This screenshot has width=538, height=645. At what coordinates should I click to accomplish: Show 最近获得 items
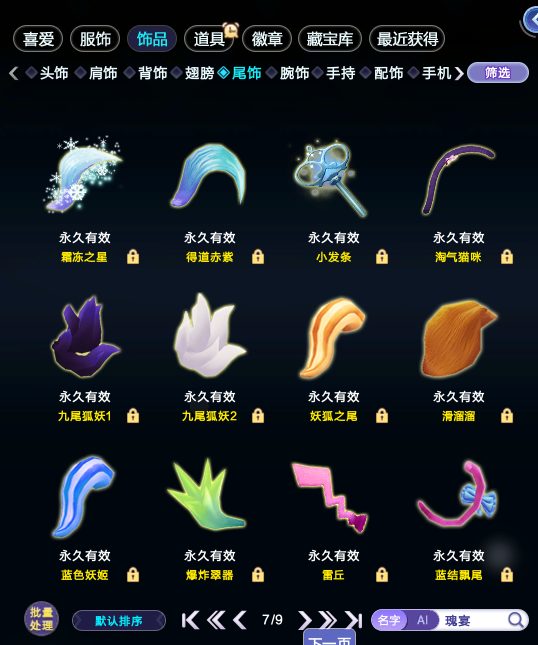(x=407, y=39)
